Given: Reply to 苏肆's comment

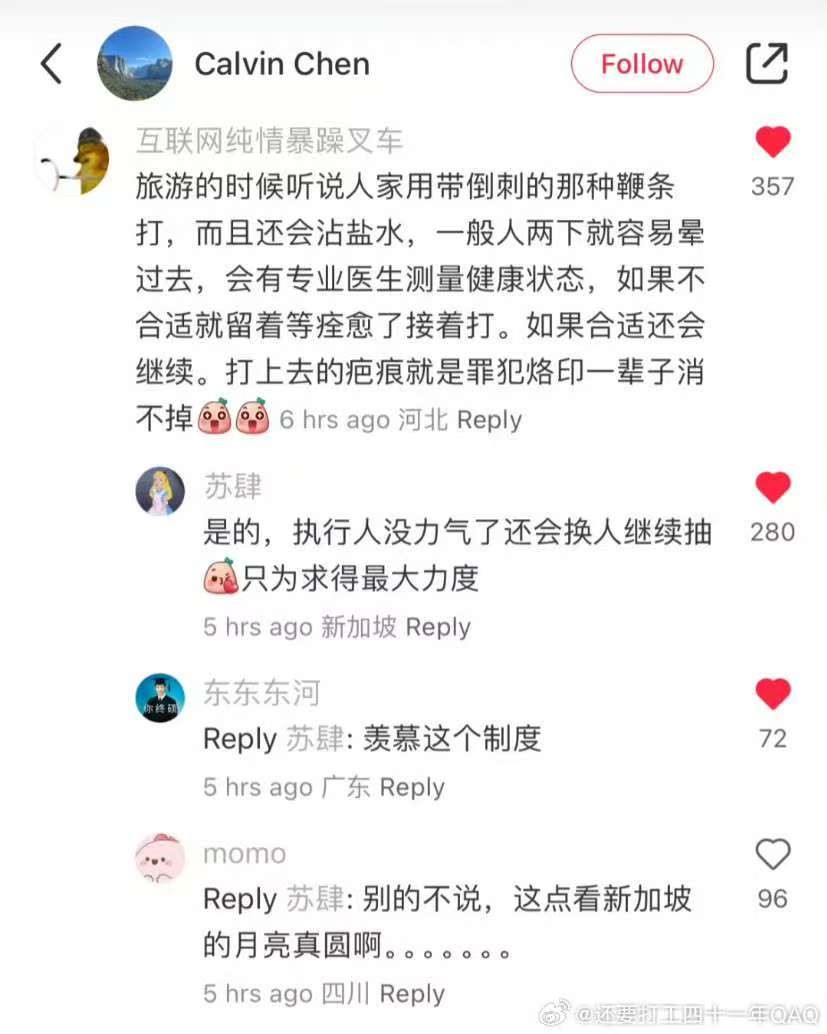Looking at the screenshot, I should 438,627.
